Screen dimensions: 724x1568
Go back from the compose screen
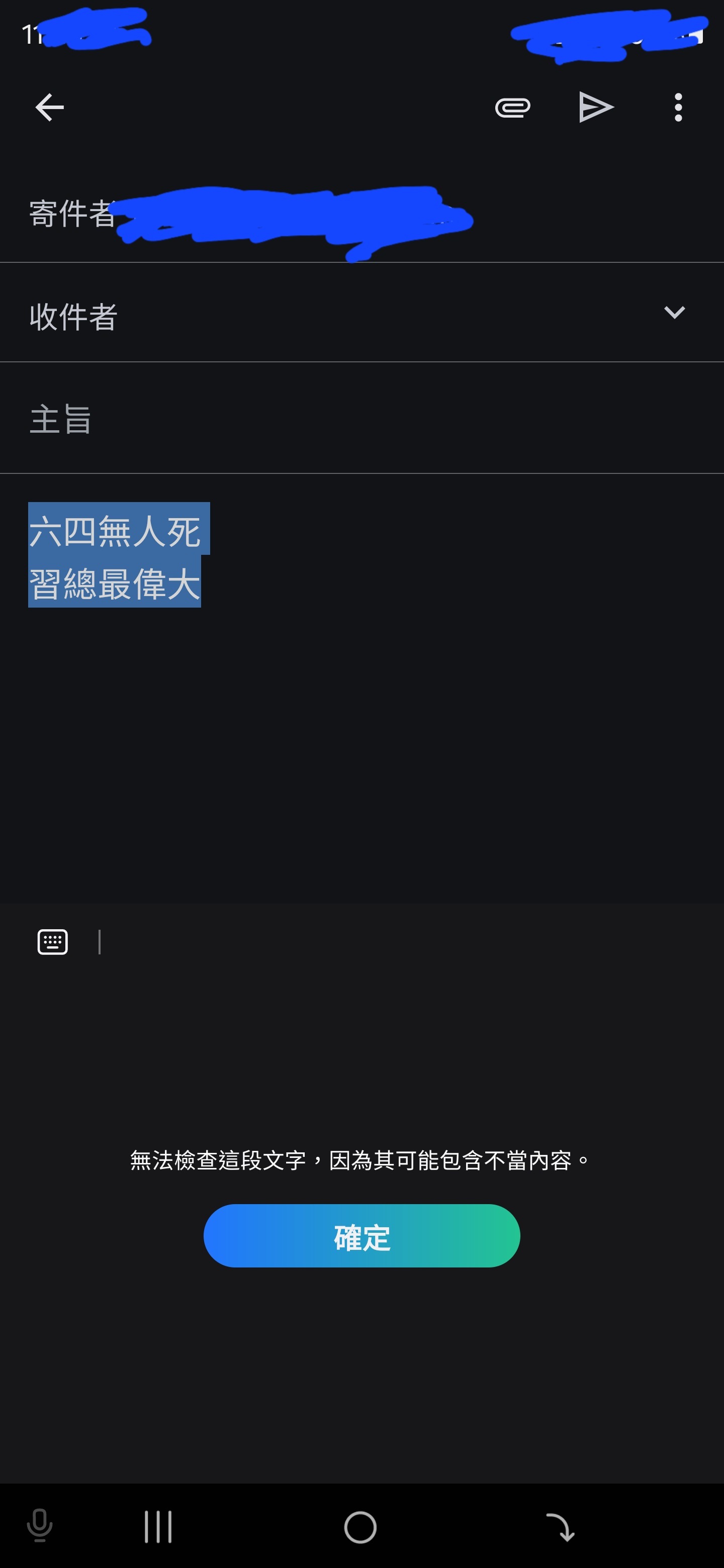coord(49,108)
